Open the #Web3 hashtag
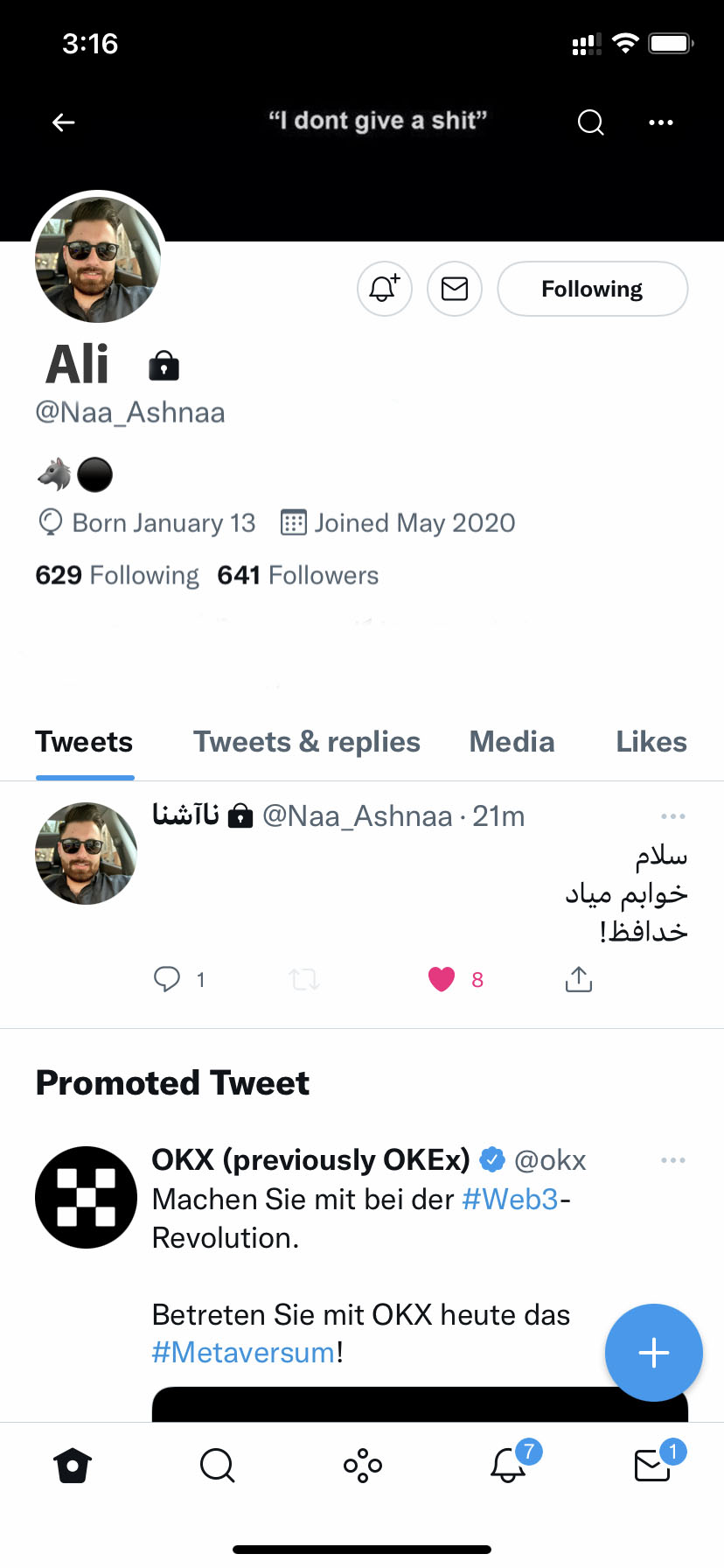 click(510, 1199)
